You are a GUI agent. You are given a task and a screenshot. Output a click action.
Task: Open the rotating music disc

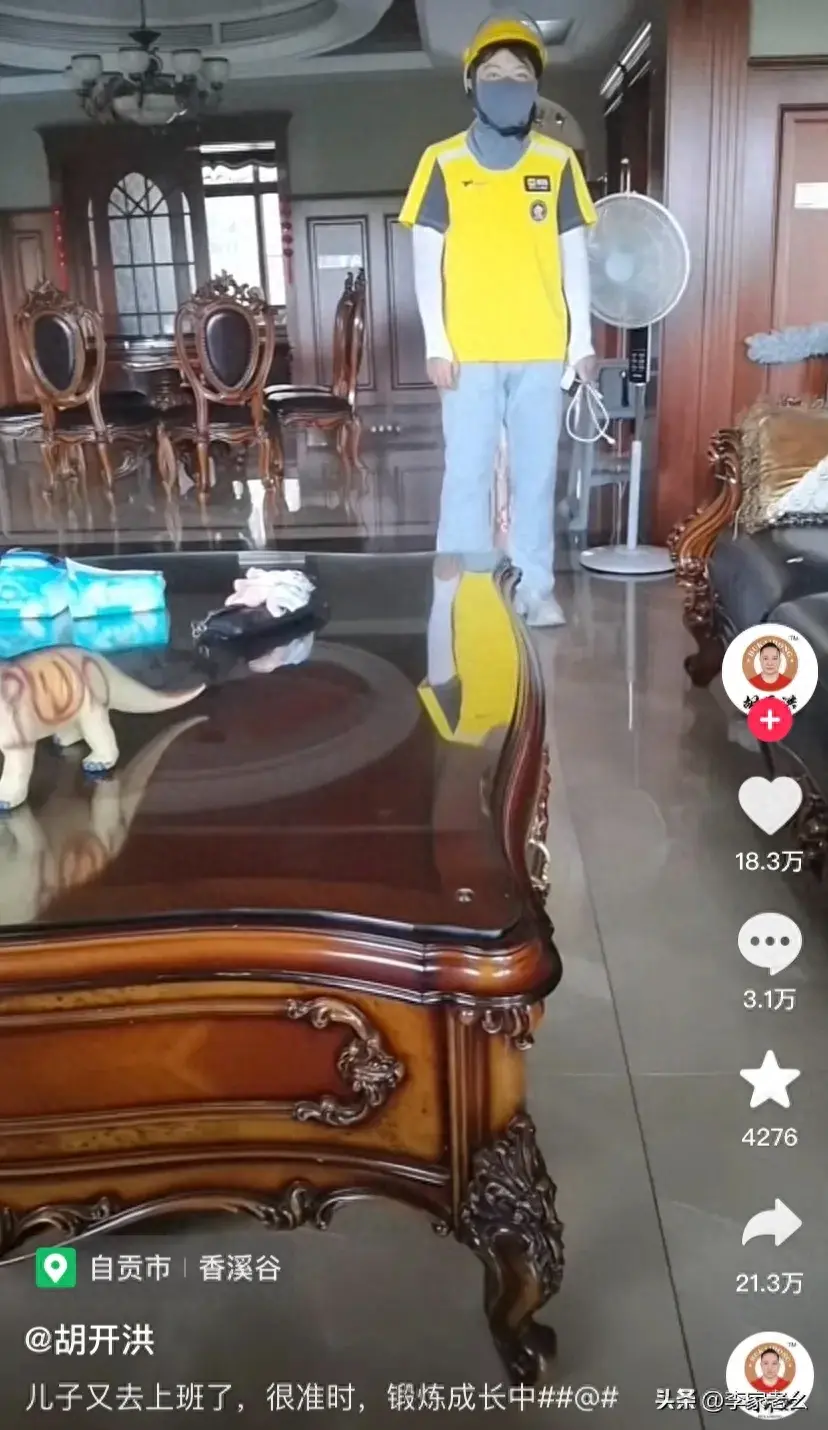click(x=769, y=1373)
